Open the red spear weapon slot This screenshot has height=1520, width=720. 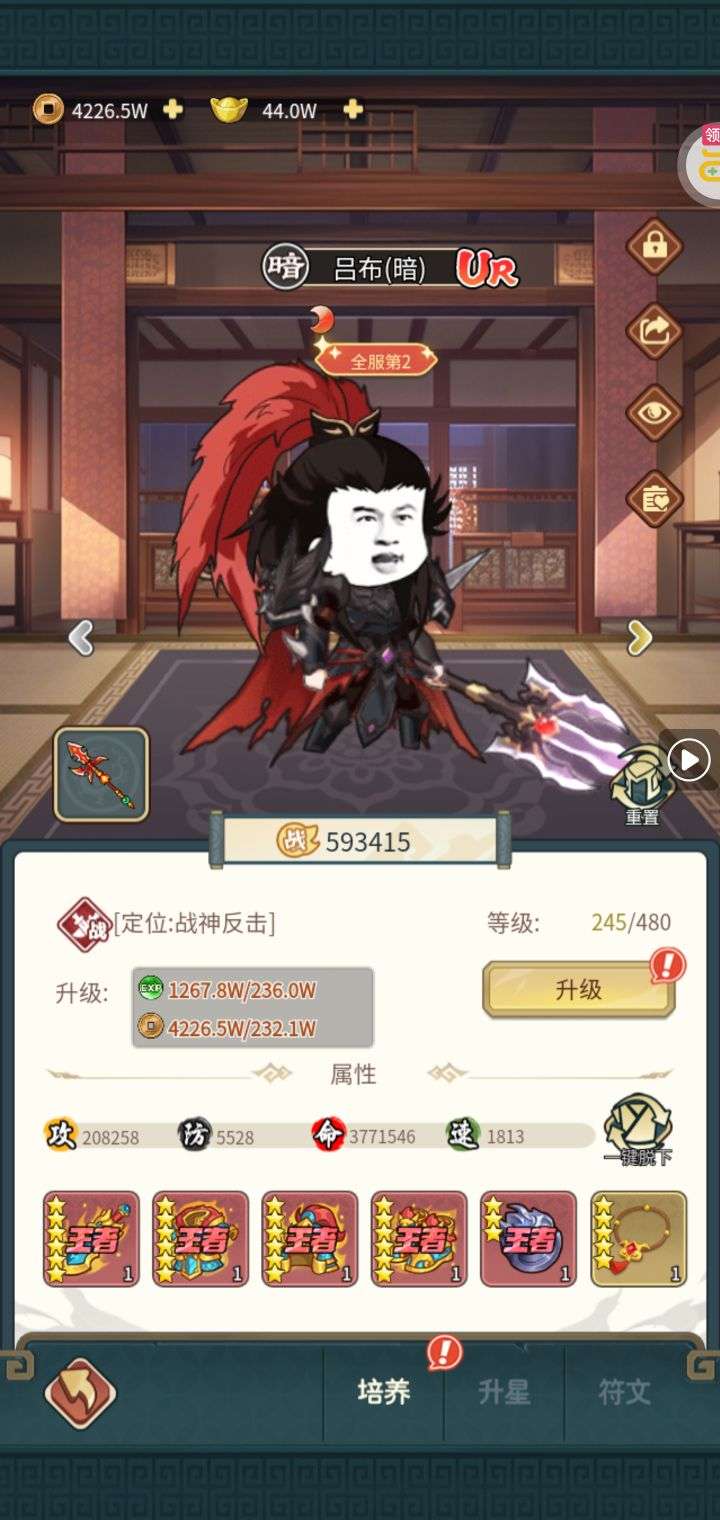coord(101,774)
